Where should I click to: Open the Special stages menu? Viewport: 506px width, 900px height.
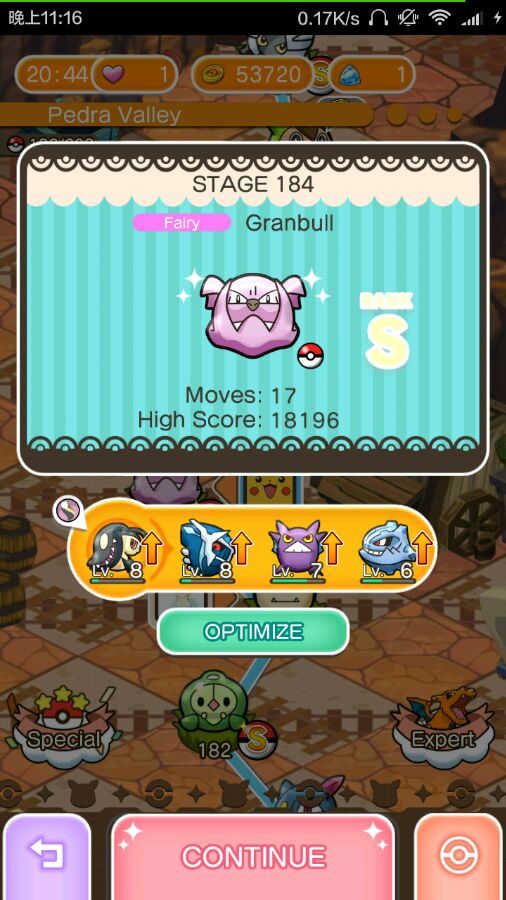[62, 728]
